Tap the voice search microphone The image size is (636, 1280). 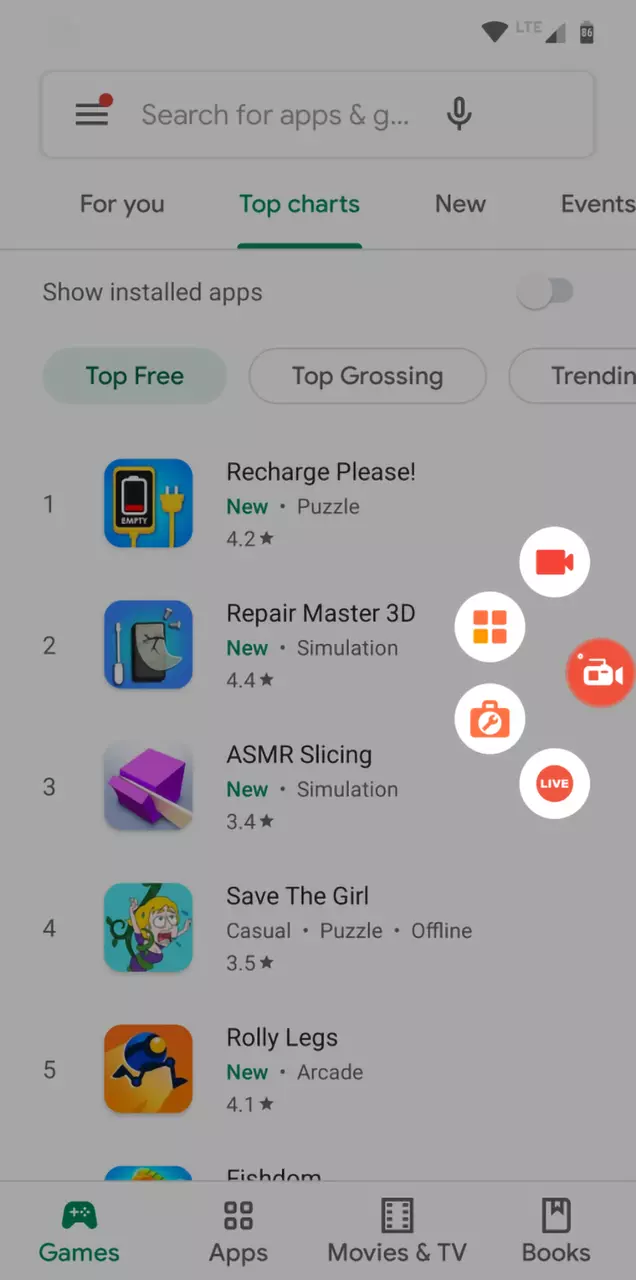coord(459,114)
